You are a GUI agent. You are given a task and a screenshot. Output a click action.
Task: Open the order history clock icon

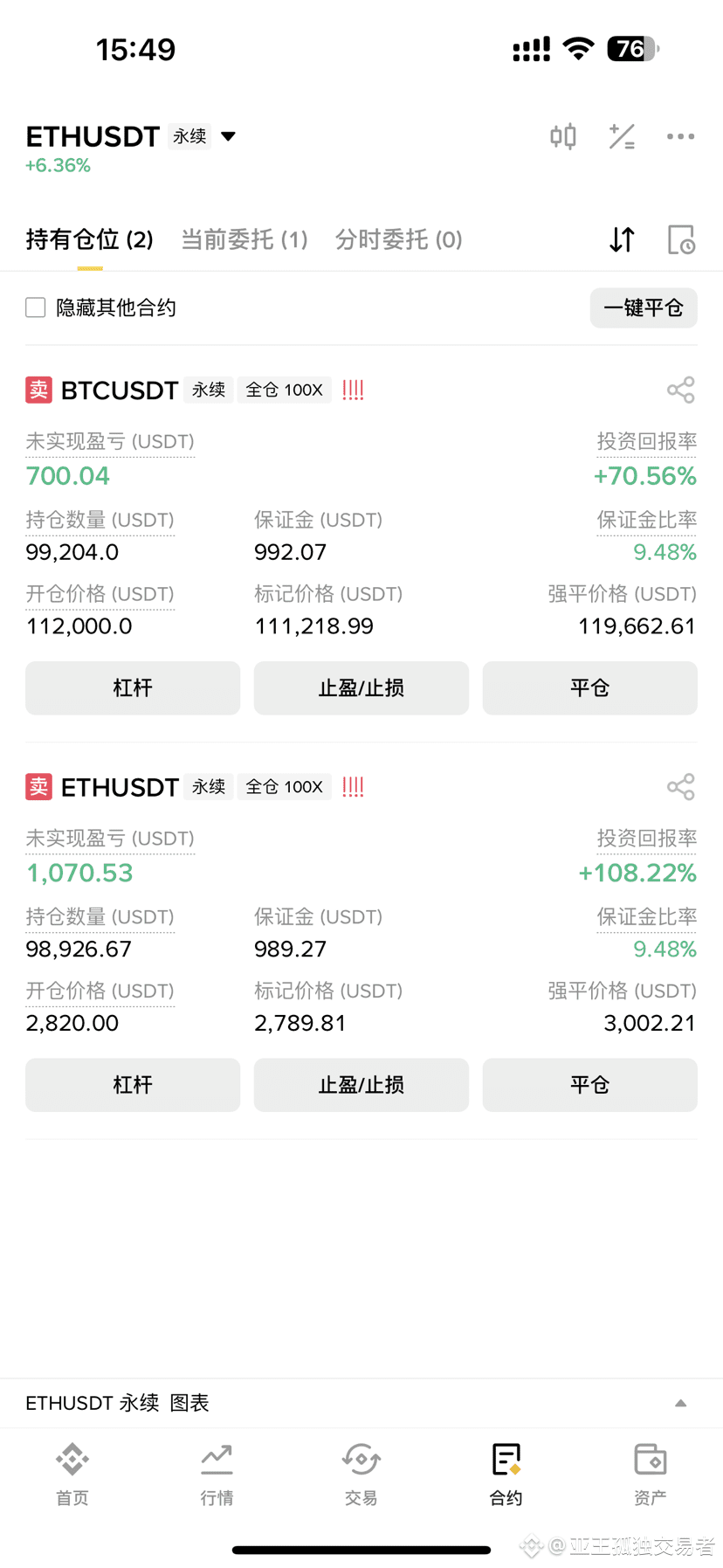(681, 239)
